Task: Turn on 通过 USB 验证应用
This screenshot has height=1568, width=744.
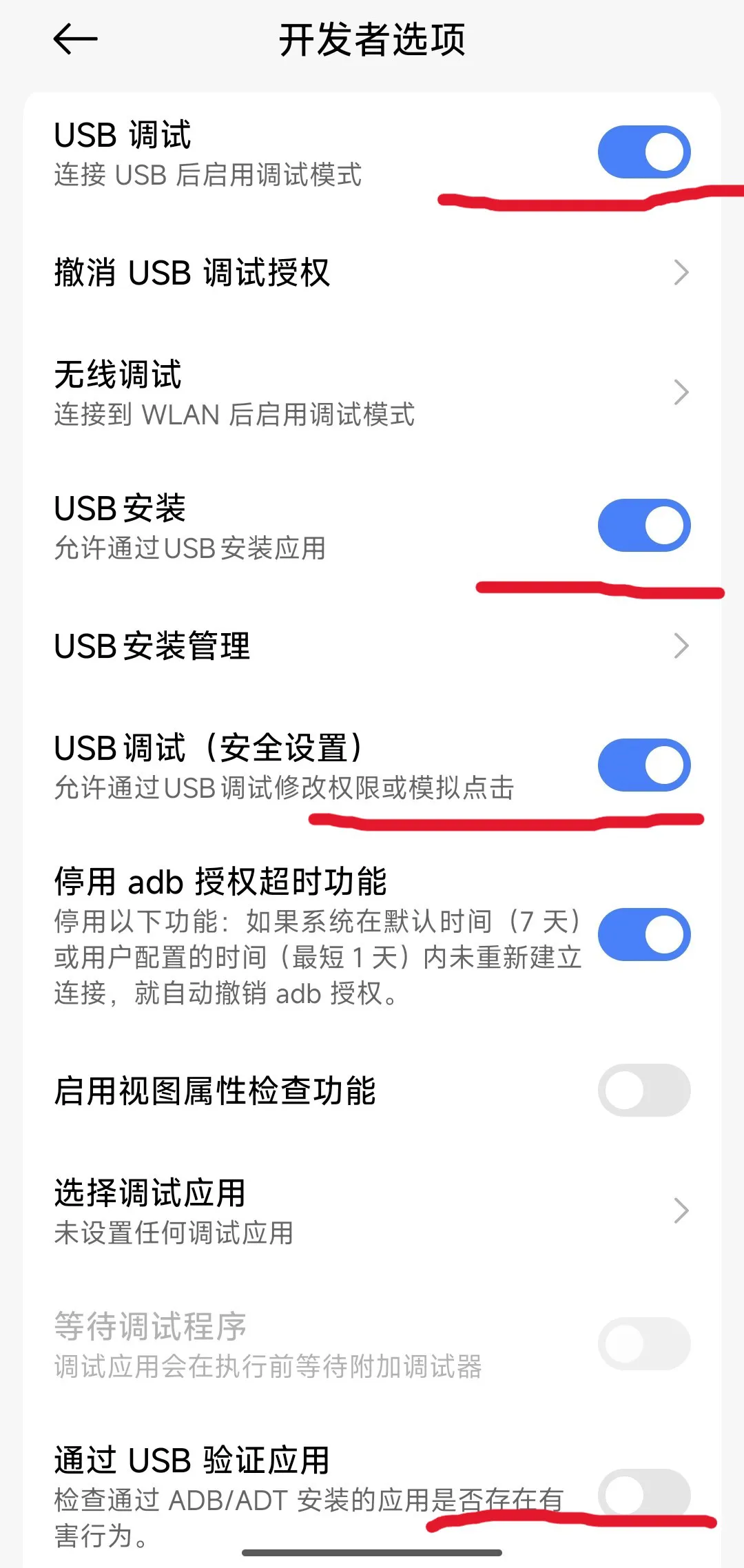Action: click(x=643, y=1495)
